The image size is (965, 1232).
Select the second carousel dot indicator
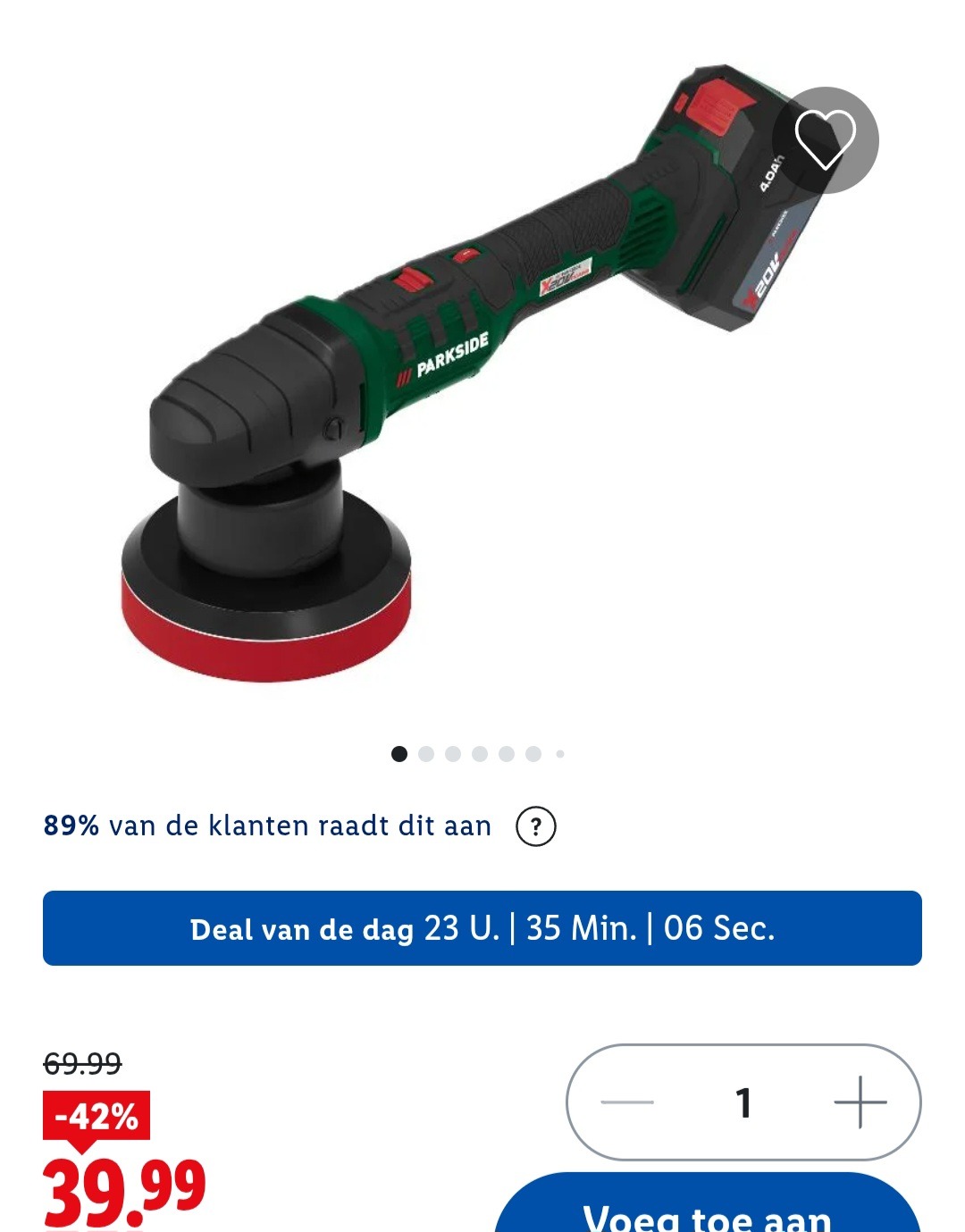[x=427, y=754]
